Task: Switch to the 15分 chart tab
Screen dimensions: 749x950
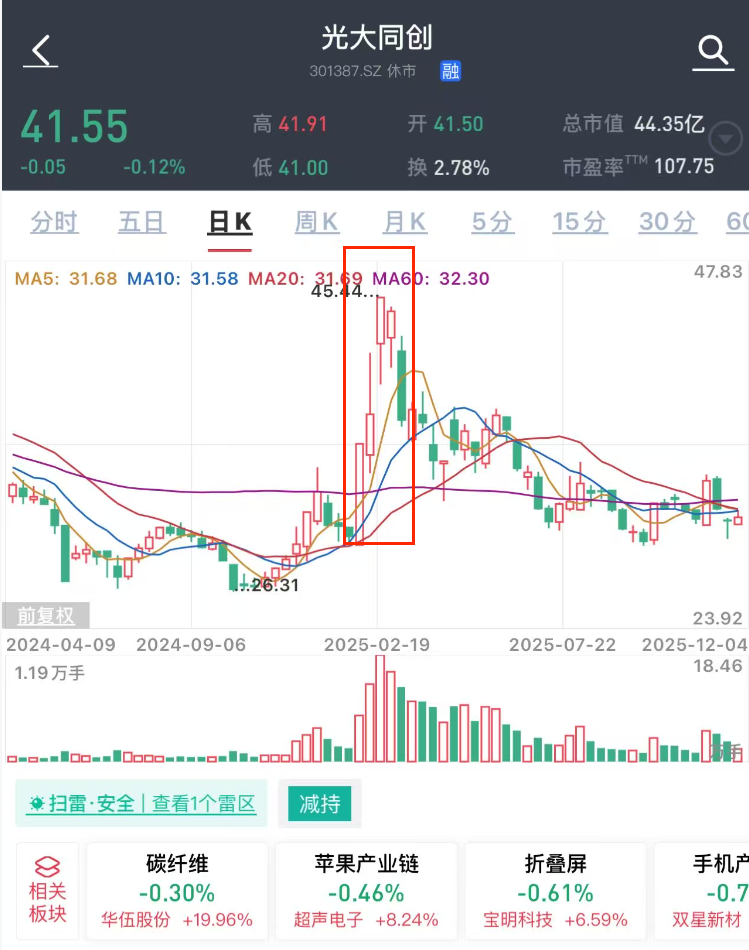Action: tap(580, 222)
